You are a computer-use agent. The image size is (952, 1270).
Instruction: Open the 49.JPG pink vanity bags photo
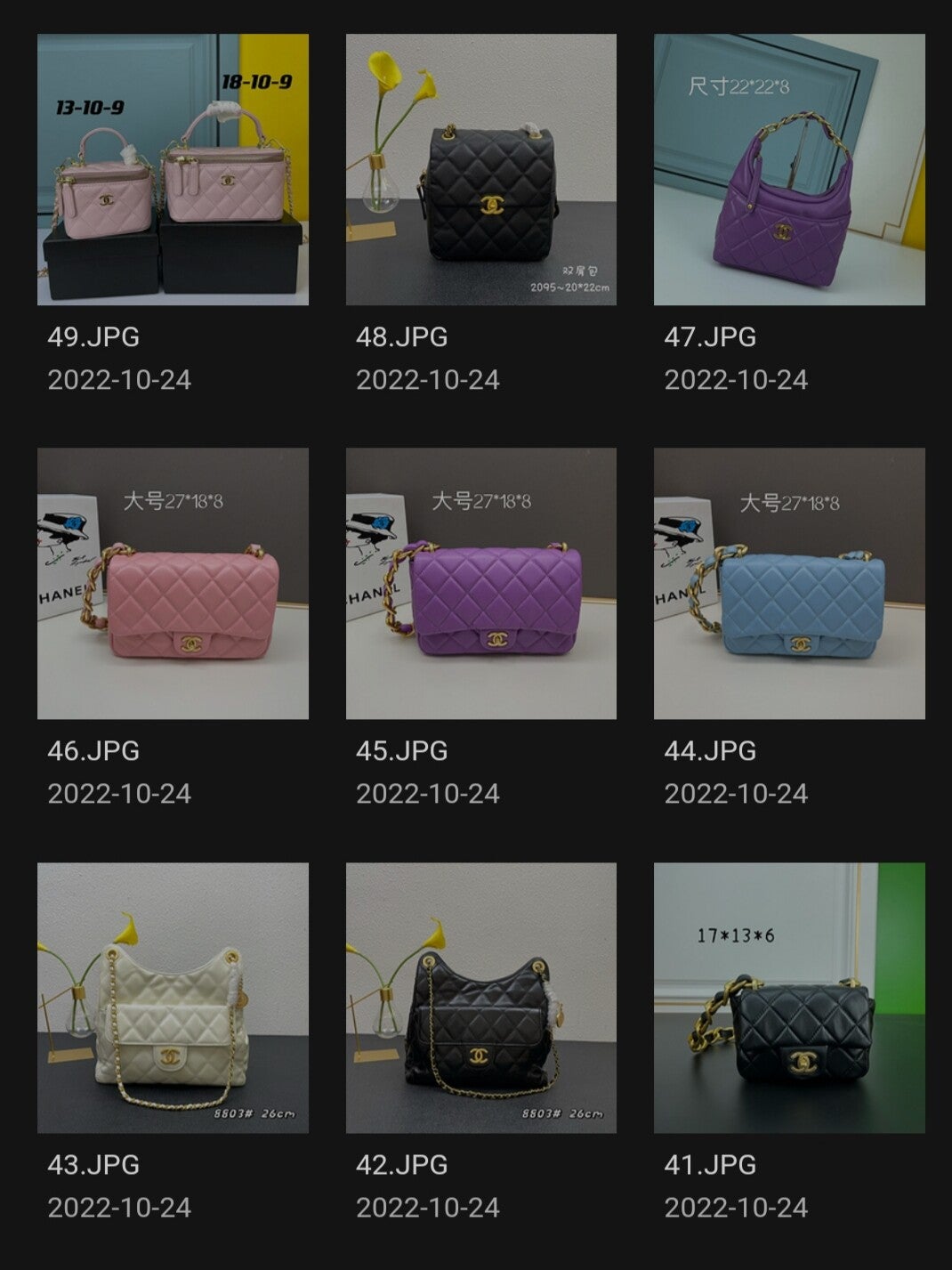click(173, 169)
